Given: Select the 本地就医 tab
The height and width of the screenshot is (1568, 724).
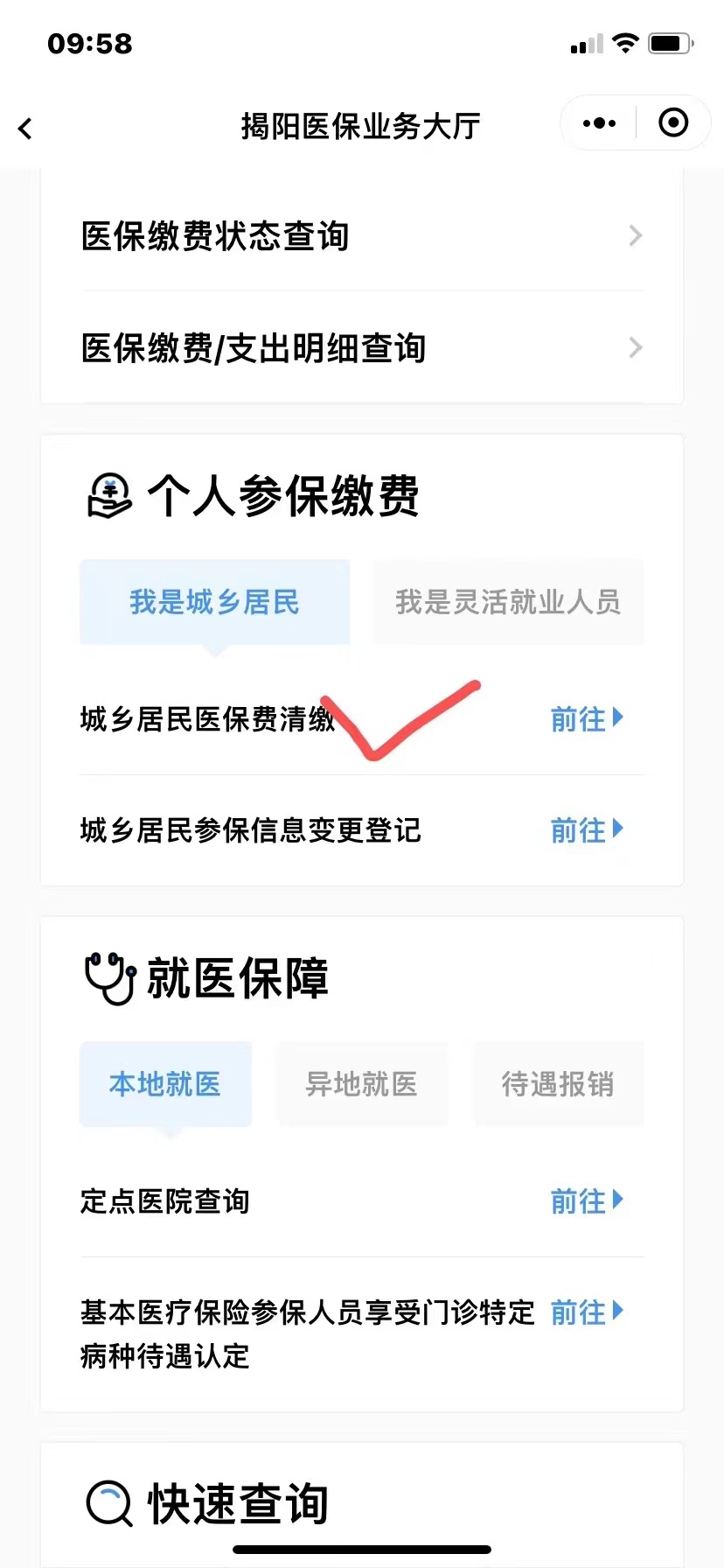Looking at the screenshot, I should click(165, 1084).
